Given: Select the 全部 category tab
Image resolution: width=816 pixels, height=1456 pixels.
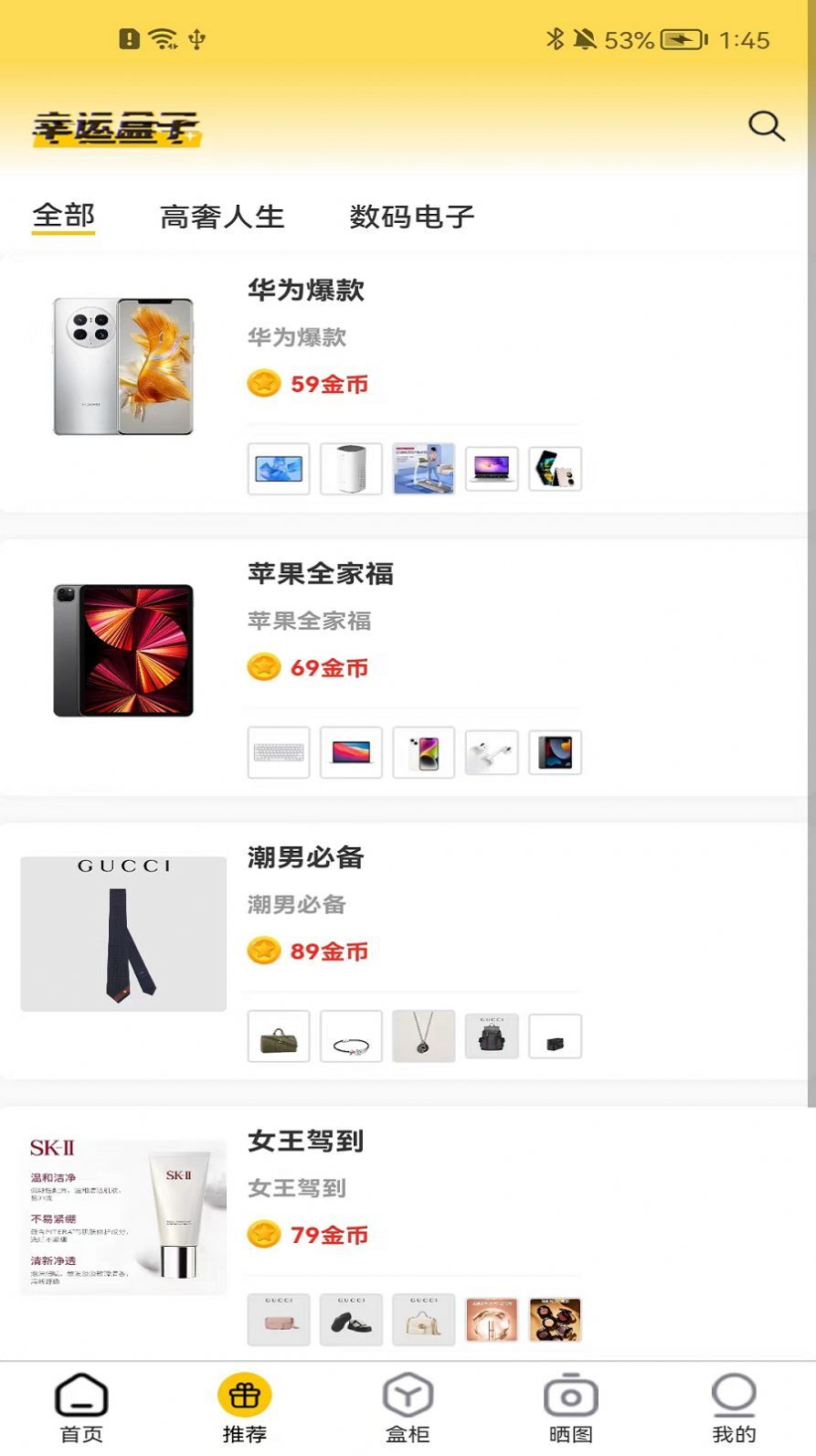Looking at the screenshot, I should 63,217.
